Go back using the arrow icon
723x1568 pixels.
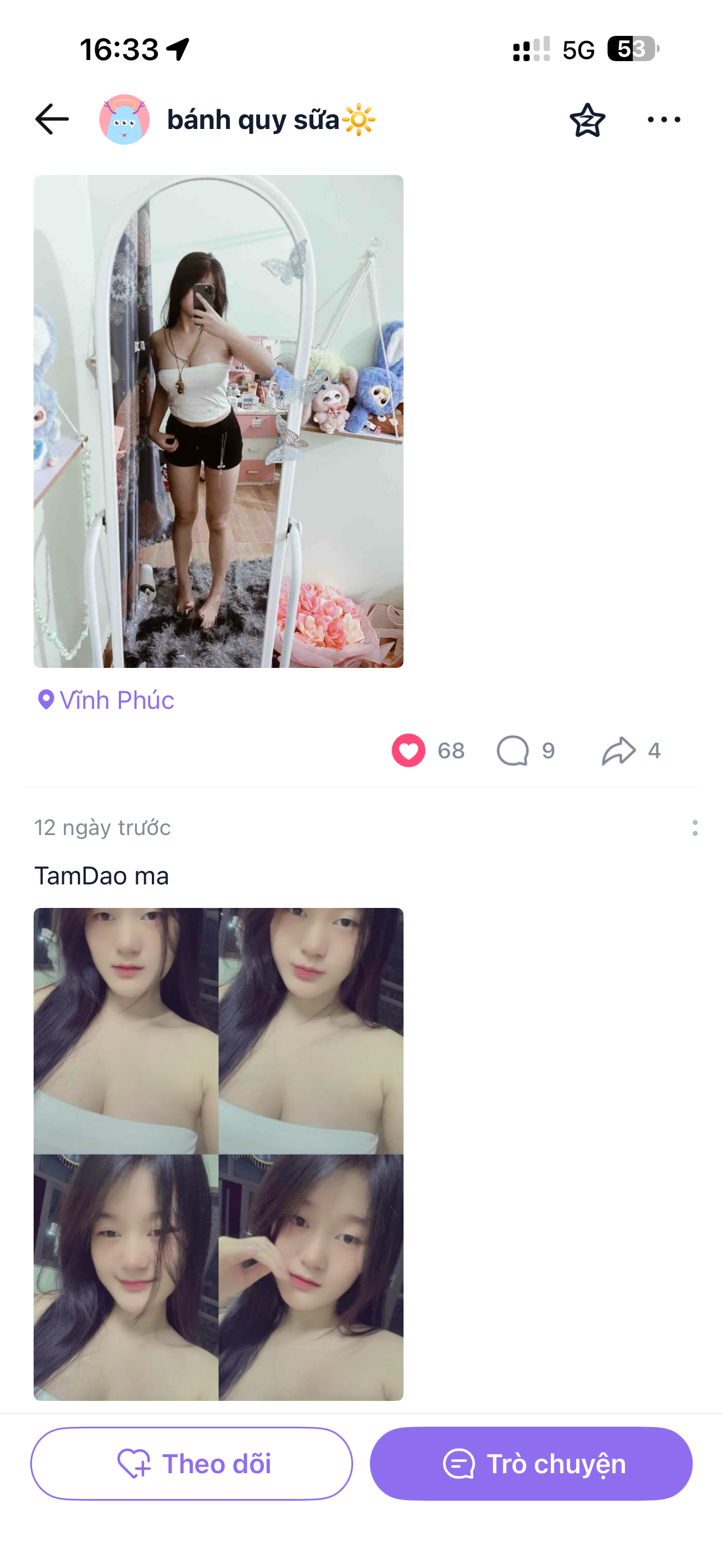click(x=52, y=119)
